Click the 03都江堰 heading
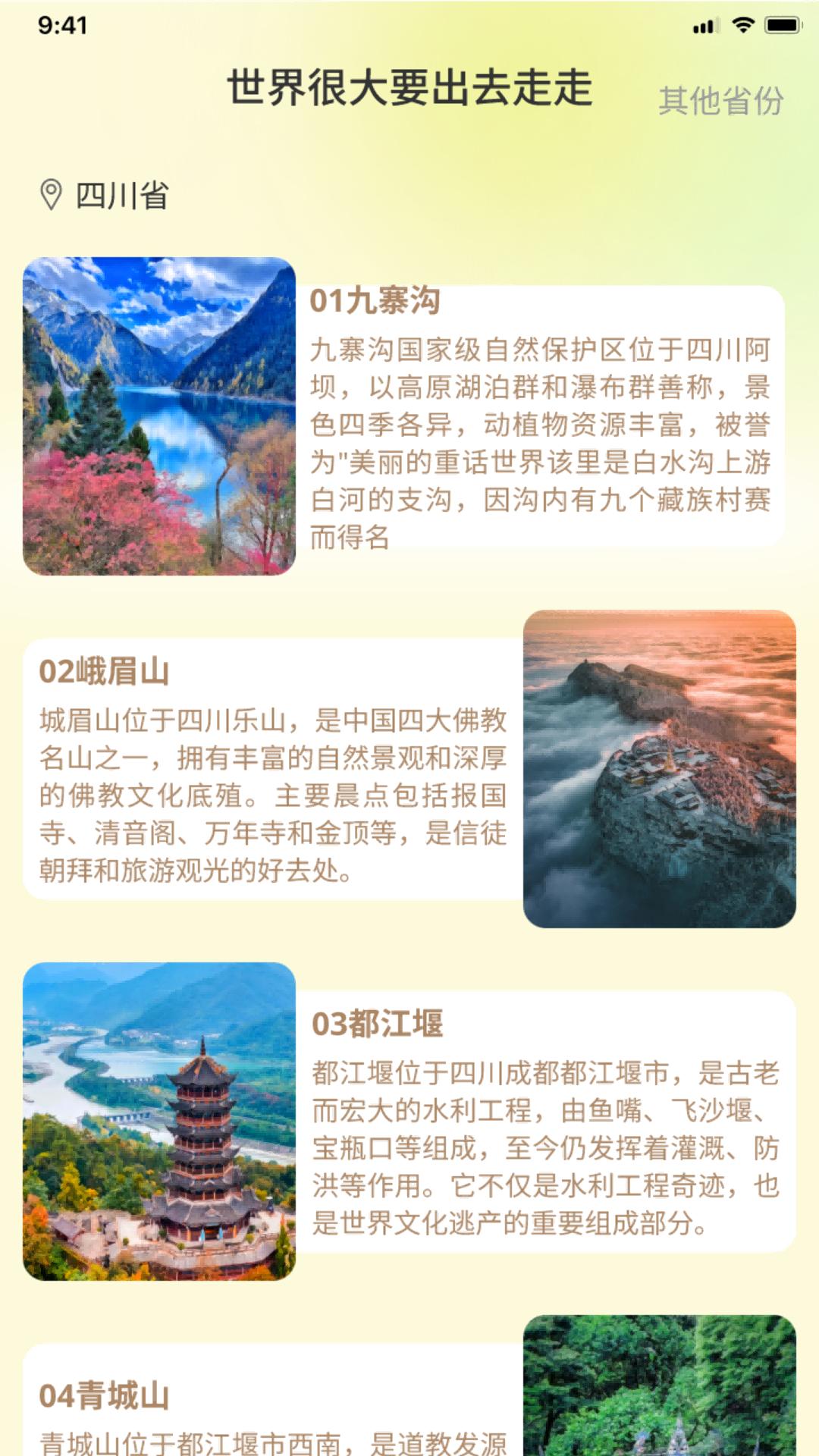Viewport: 819px width, 1456px height. [375, 1025]
